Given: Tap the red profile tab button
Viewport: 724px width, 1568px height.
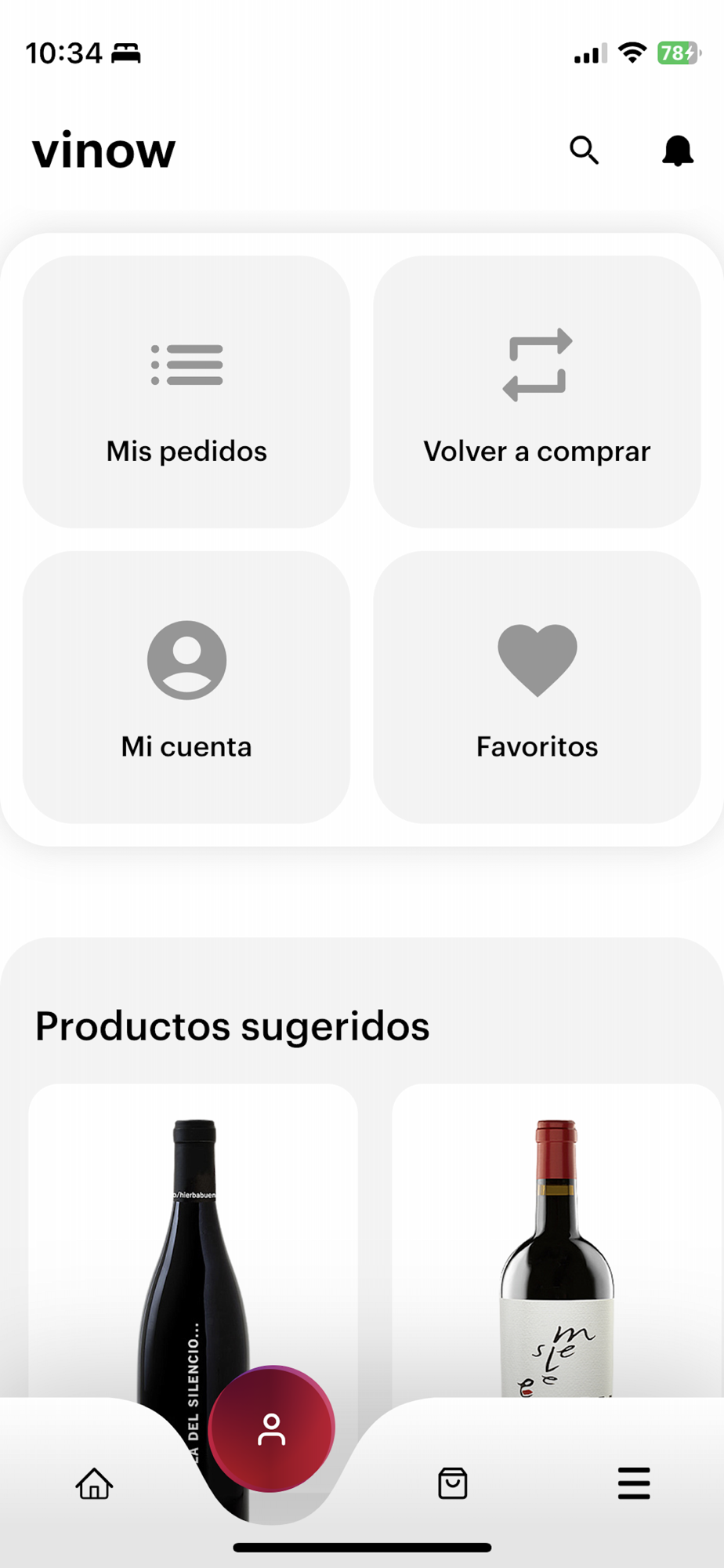Looking at the screenshot, I should (x=271, y=1428).
